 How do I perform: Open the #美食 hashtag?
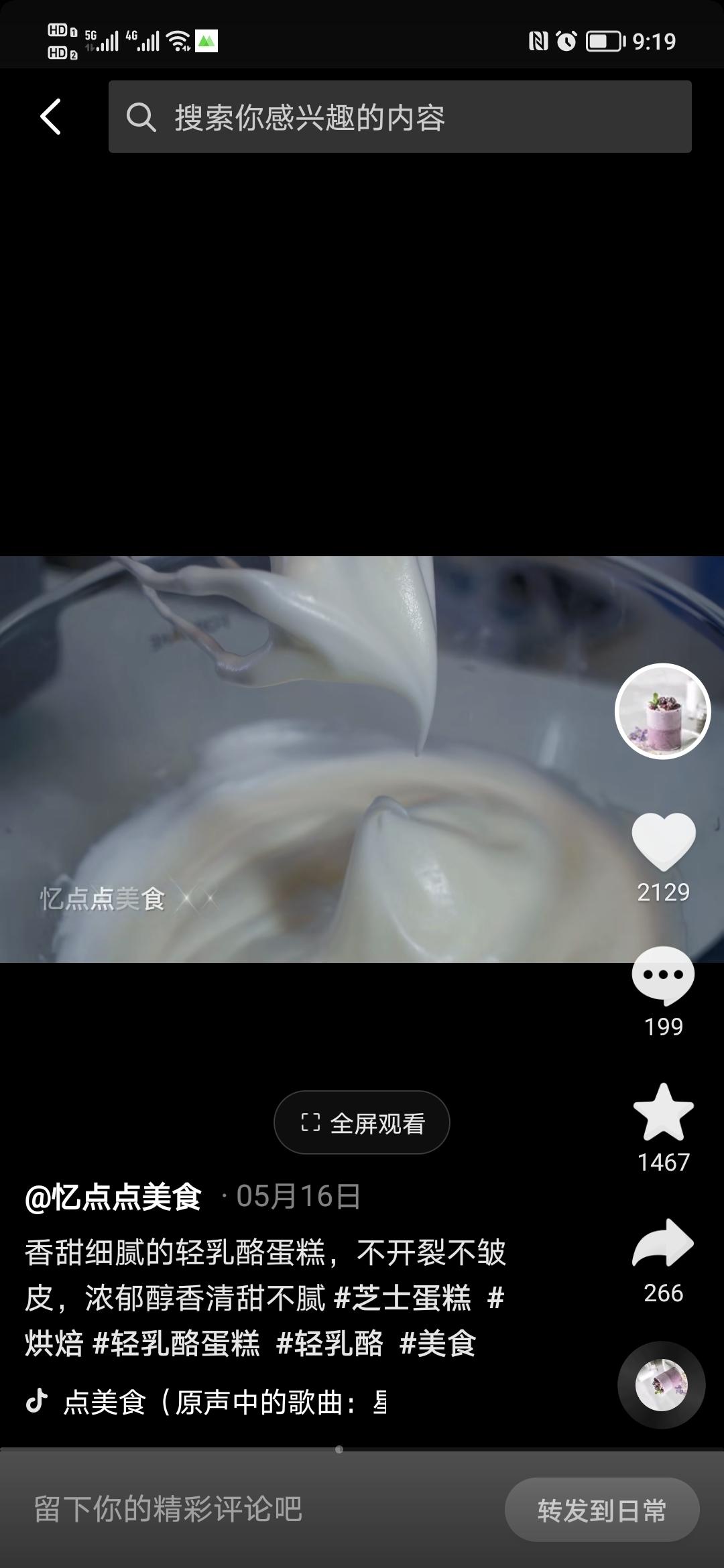coord(438,1344)
